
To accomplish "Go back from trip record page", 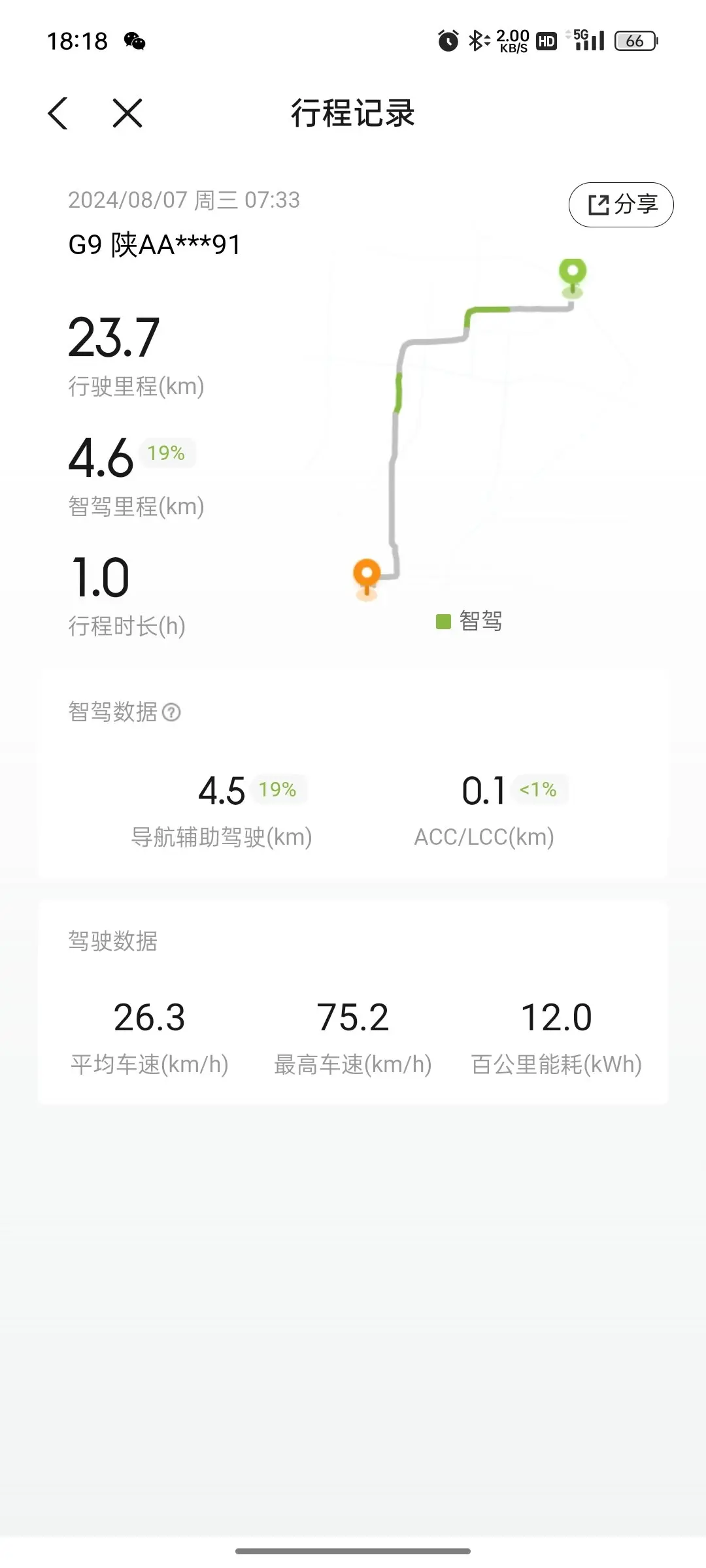I will 58,114.
